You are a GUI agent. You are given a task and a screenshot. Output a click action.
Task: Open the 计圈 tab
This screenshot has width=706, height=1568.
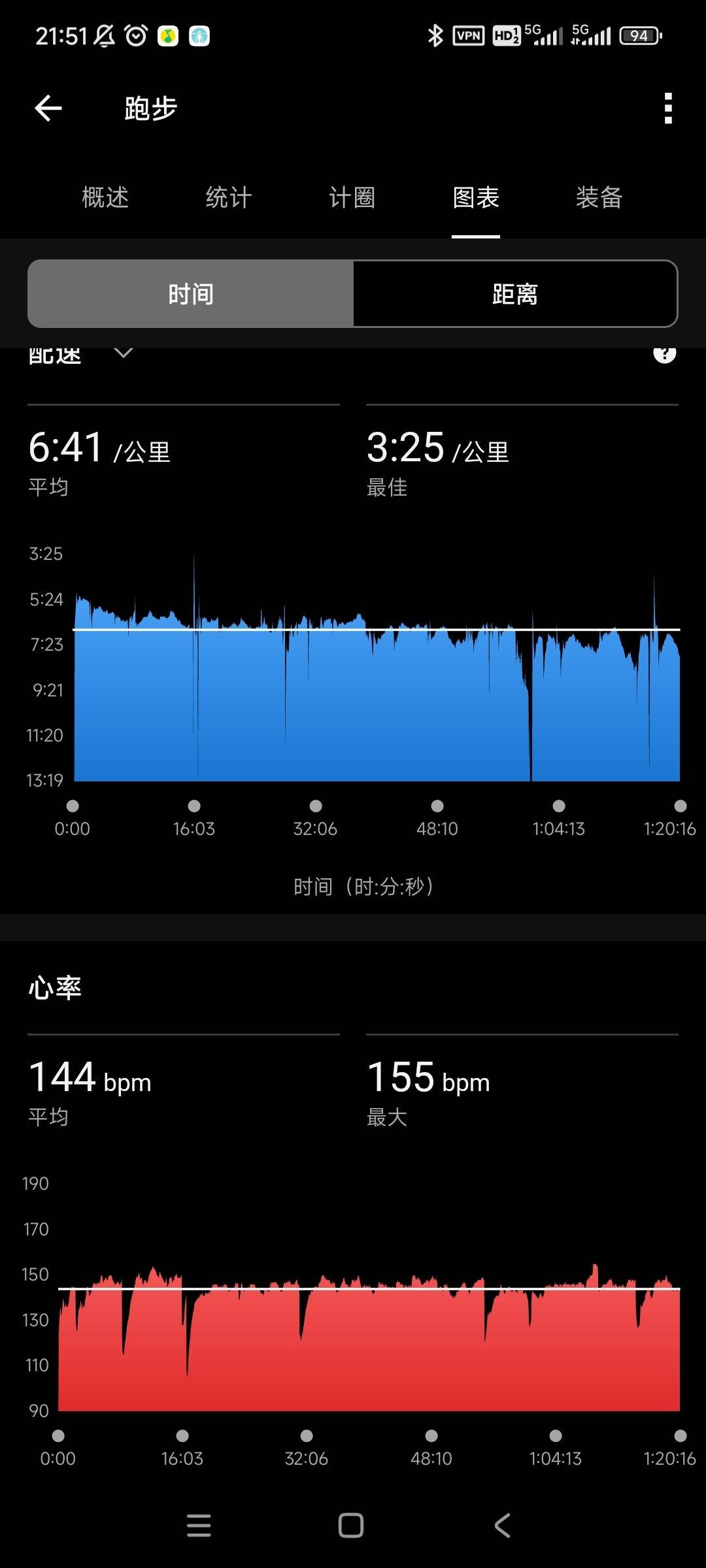[x=352, y=197]
